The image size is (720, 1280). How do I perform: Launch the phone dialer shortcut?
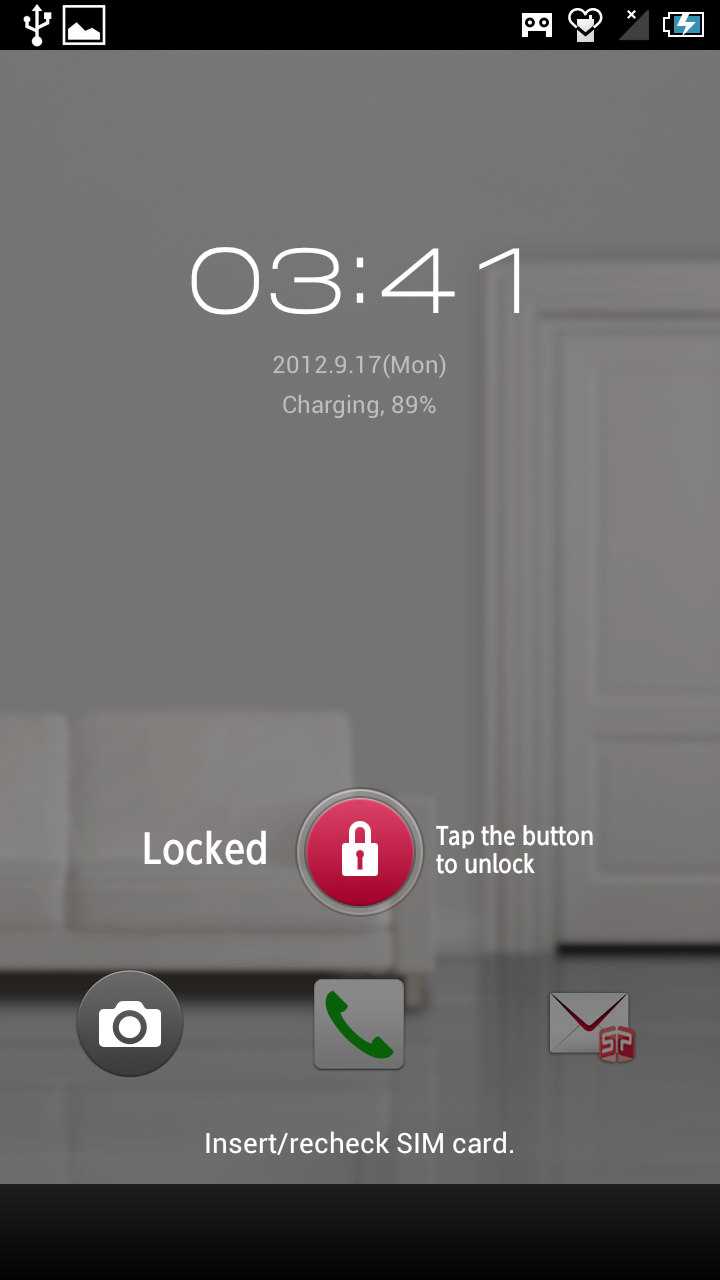pos(359,1024)
